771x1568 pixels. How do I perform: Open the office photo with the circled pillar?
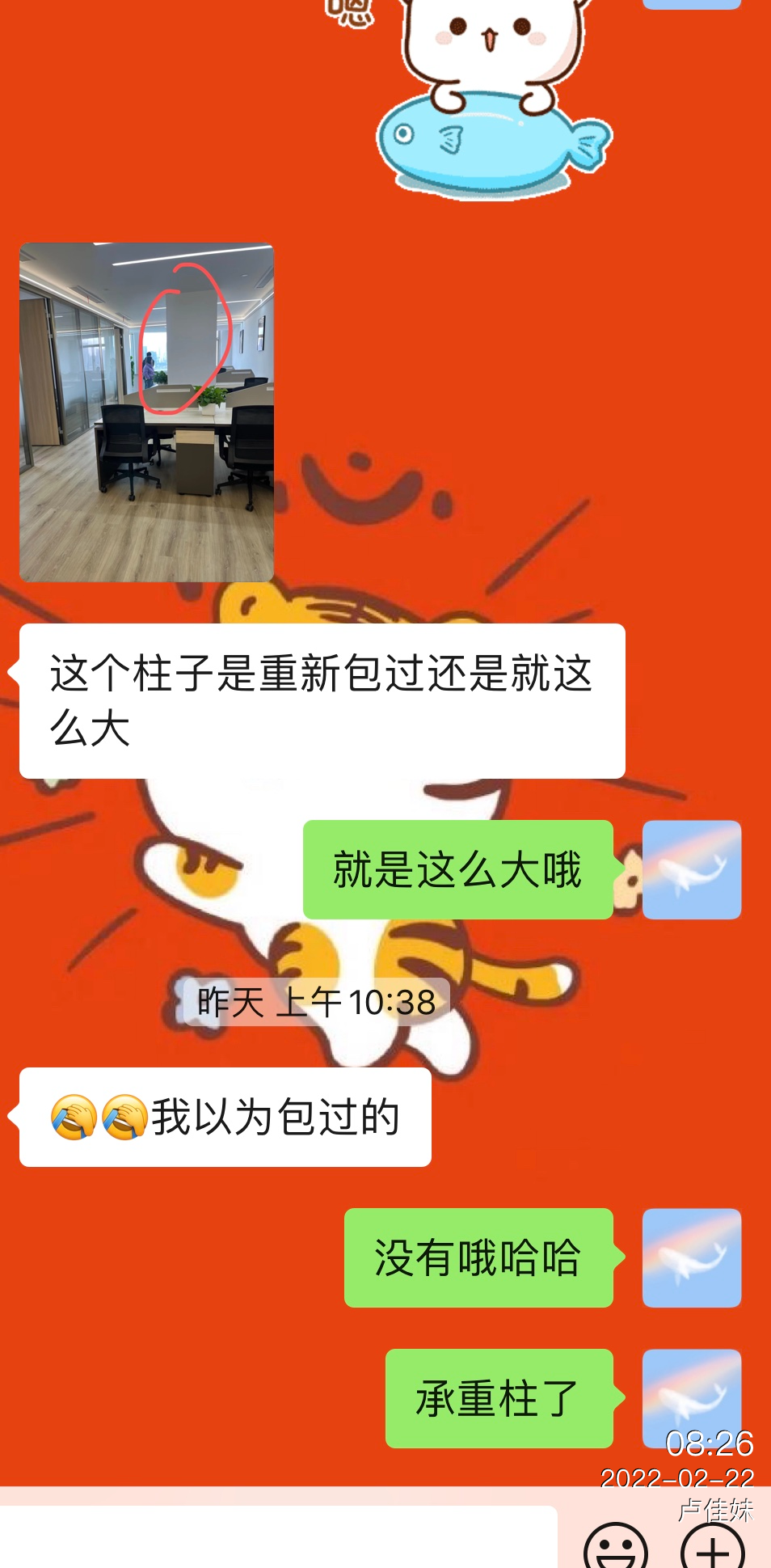point(146,412)
